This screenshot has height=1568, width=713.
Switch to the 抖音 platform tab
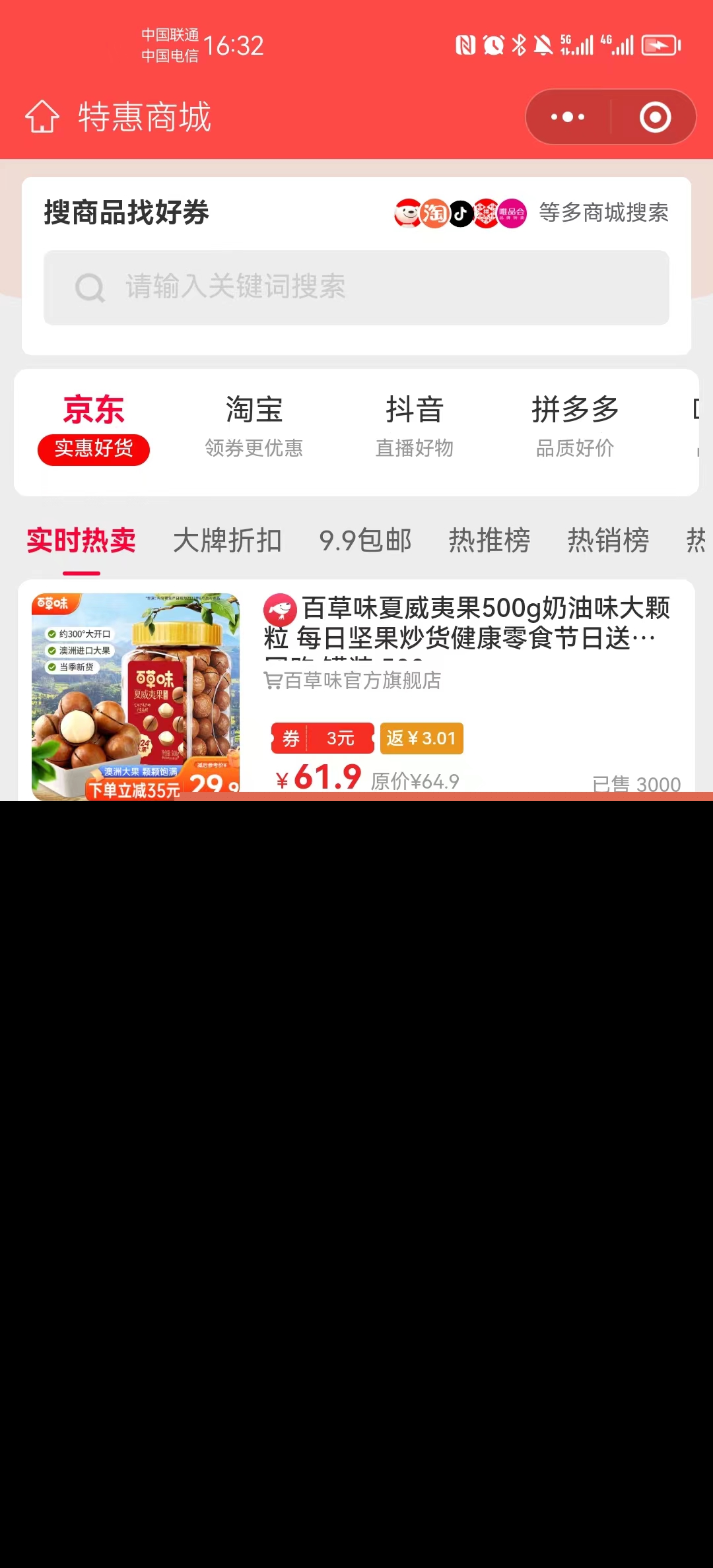(415, 427)
